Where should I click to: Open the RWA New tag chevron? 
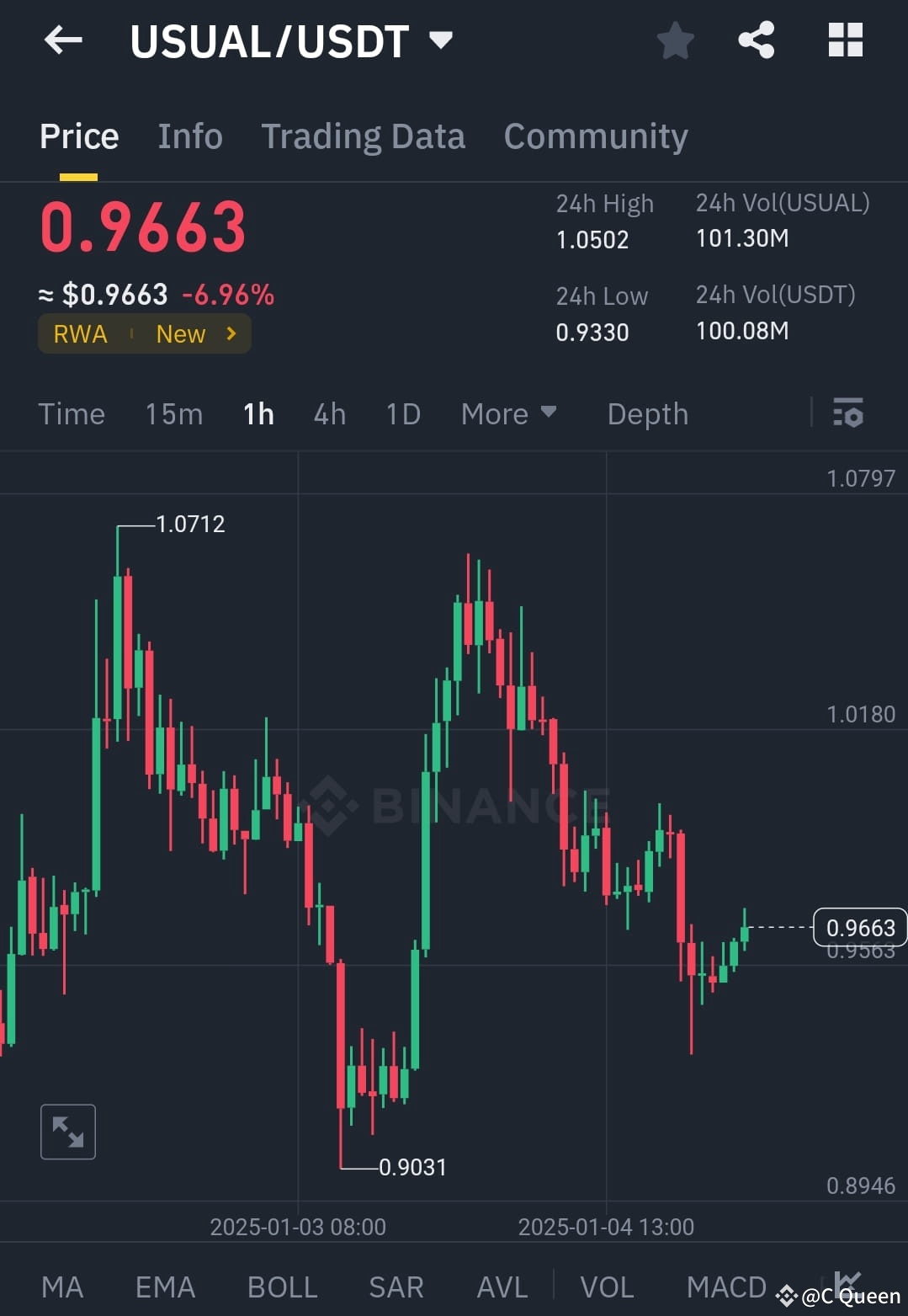click(230, 333)
